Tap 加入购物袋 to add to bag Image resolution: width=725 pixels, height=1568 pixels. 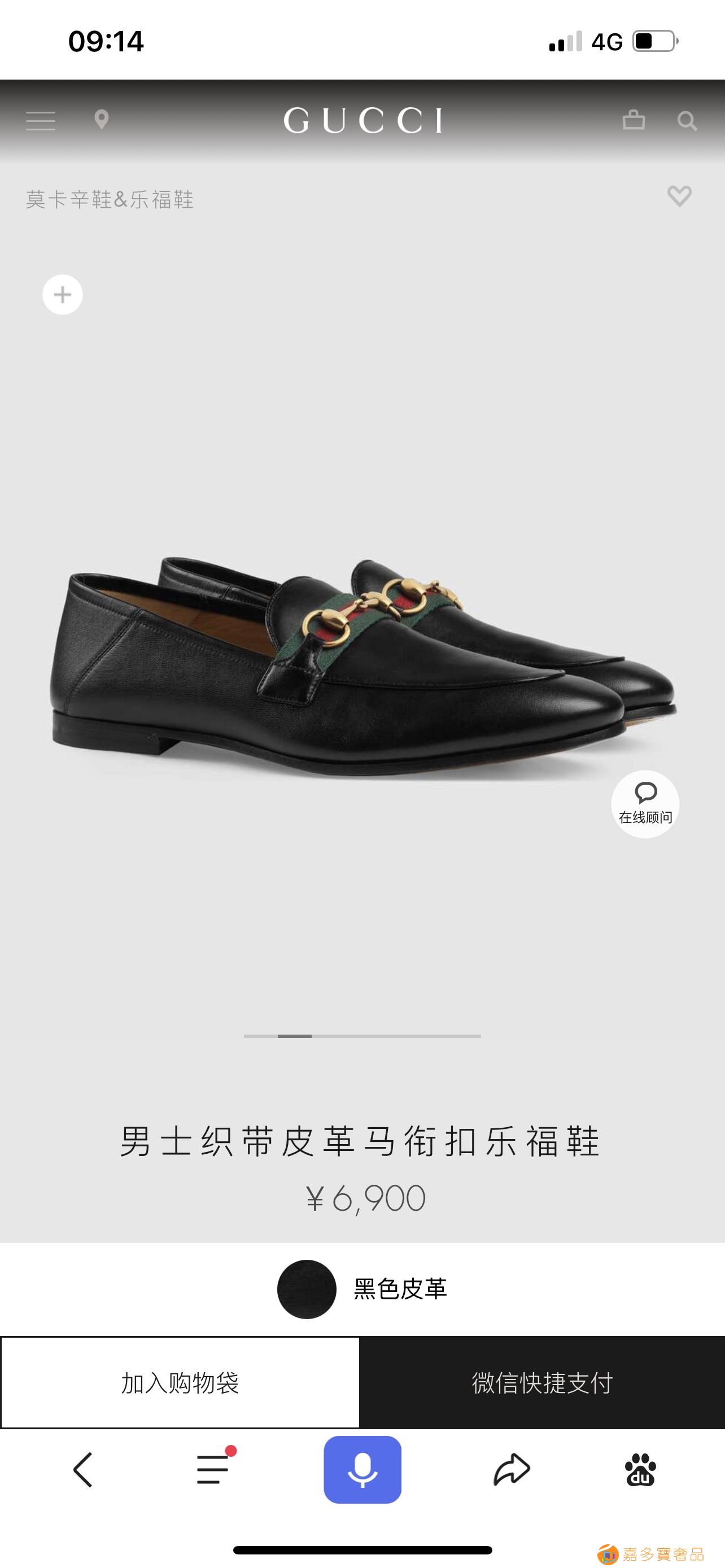[180, 1383]
